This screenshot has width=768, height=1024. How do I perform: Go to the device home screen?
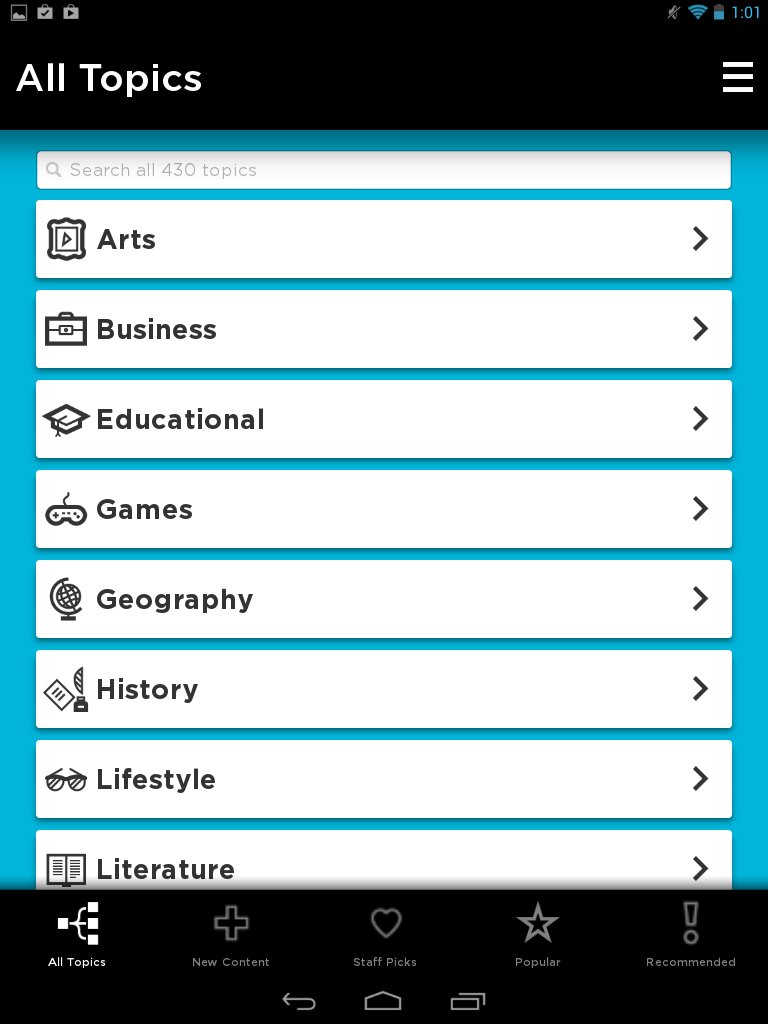coord(383,1000)
